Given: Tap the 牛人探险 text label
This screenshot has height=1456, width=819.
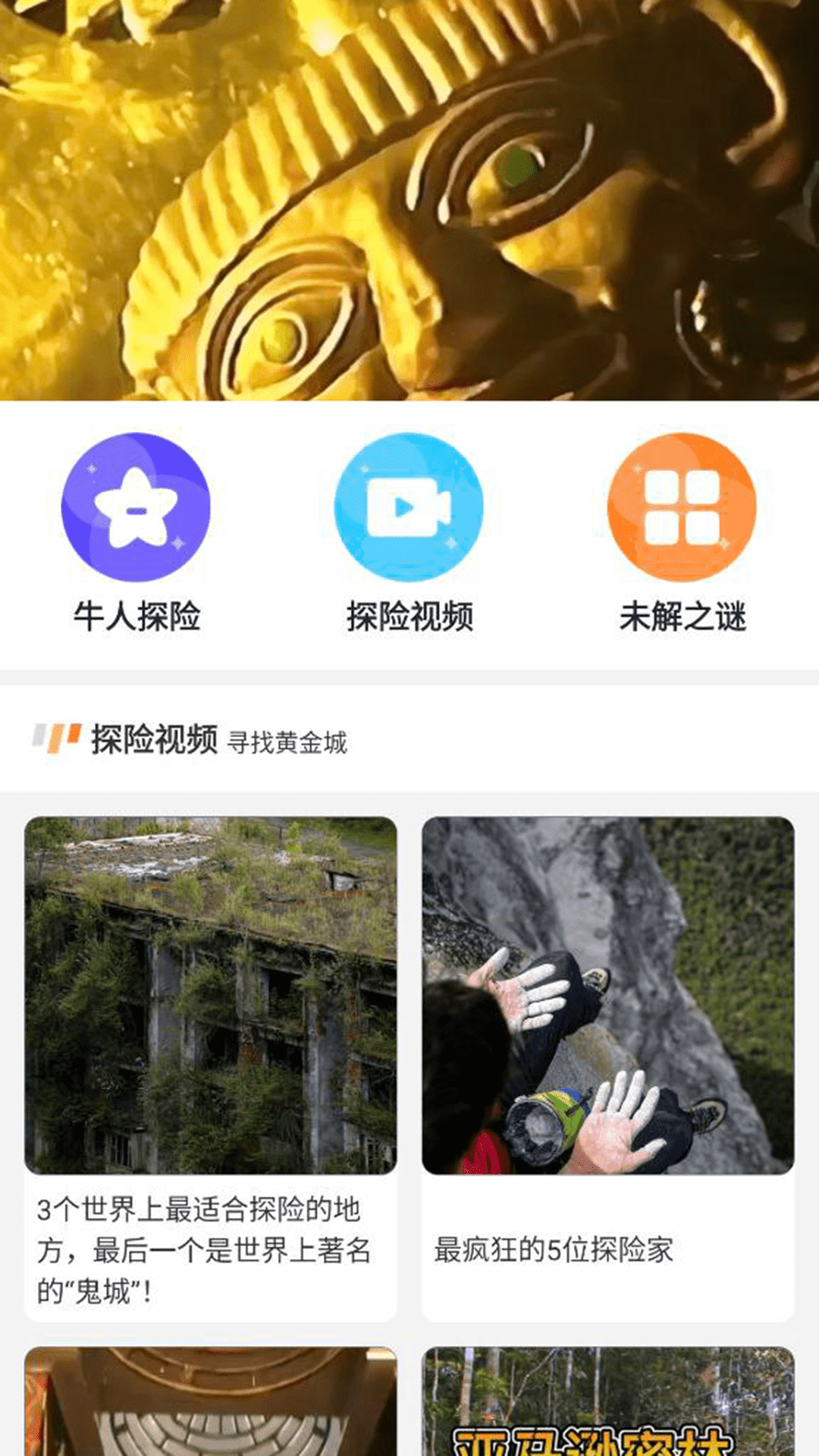Looking at the screenshot, I should click(136, 616).
